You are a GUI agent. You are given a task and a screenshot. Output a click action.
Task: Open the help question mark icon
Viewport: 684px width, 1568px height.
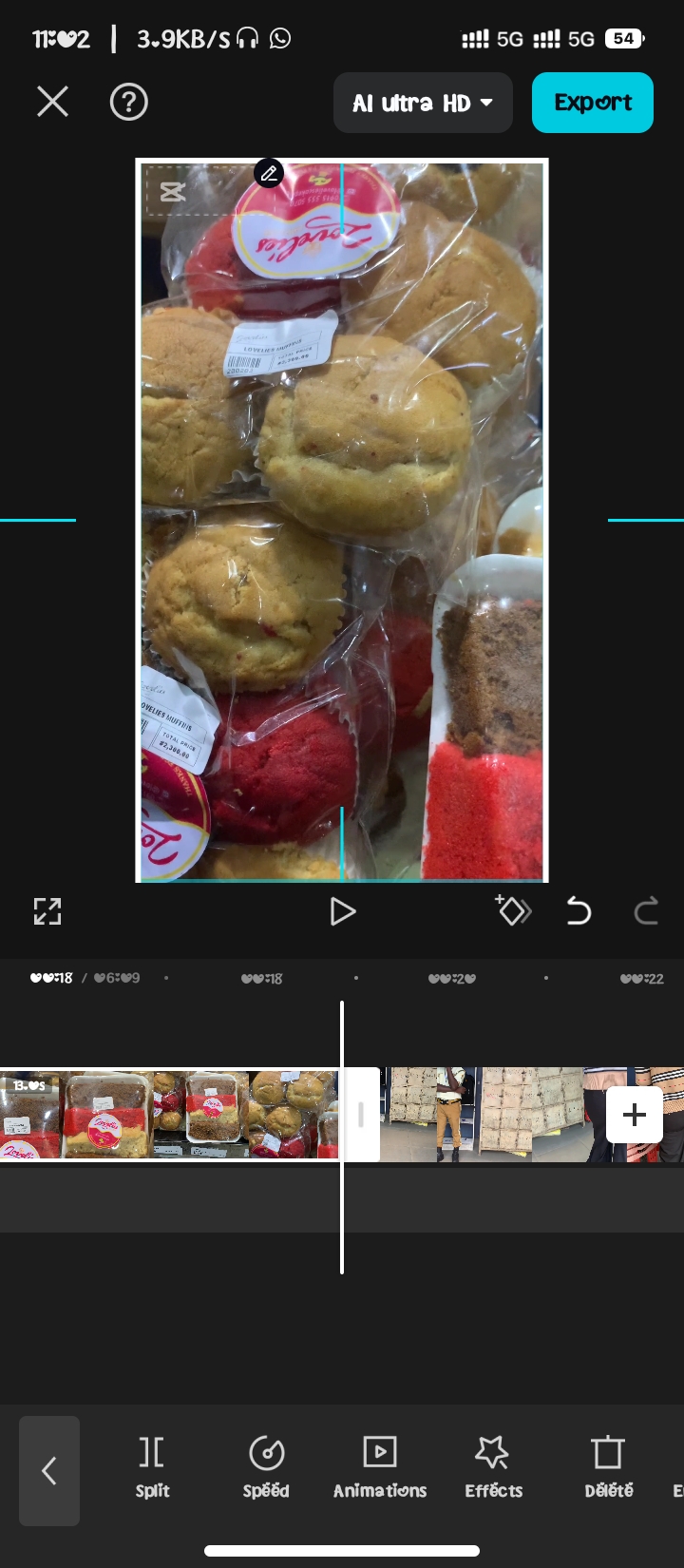(x=128, y=102)
